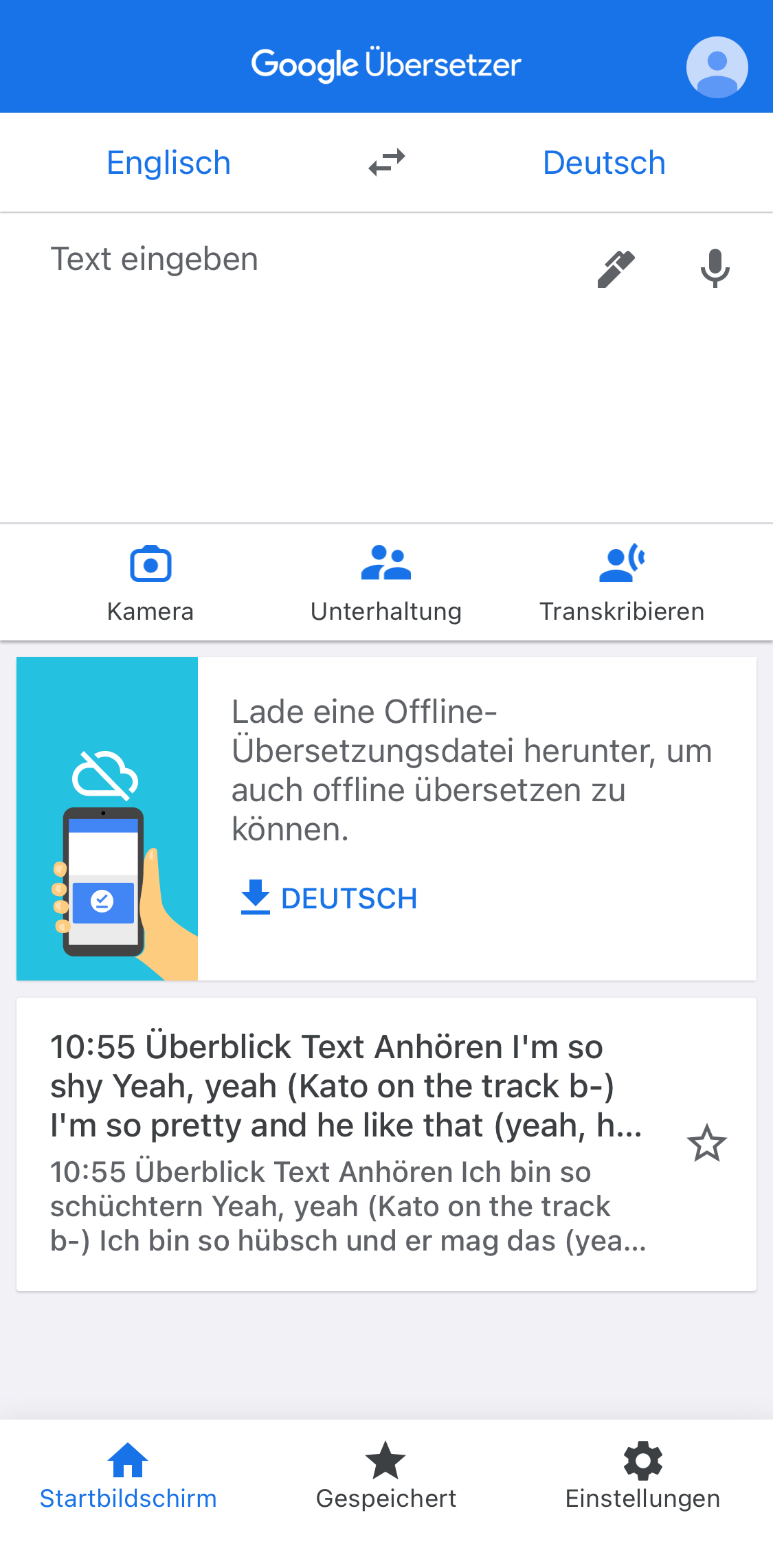
Task: Download the DEUTSCH offline file
Action: pyautogui.click(x=330, y=898)
